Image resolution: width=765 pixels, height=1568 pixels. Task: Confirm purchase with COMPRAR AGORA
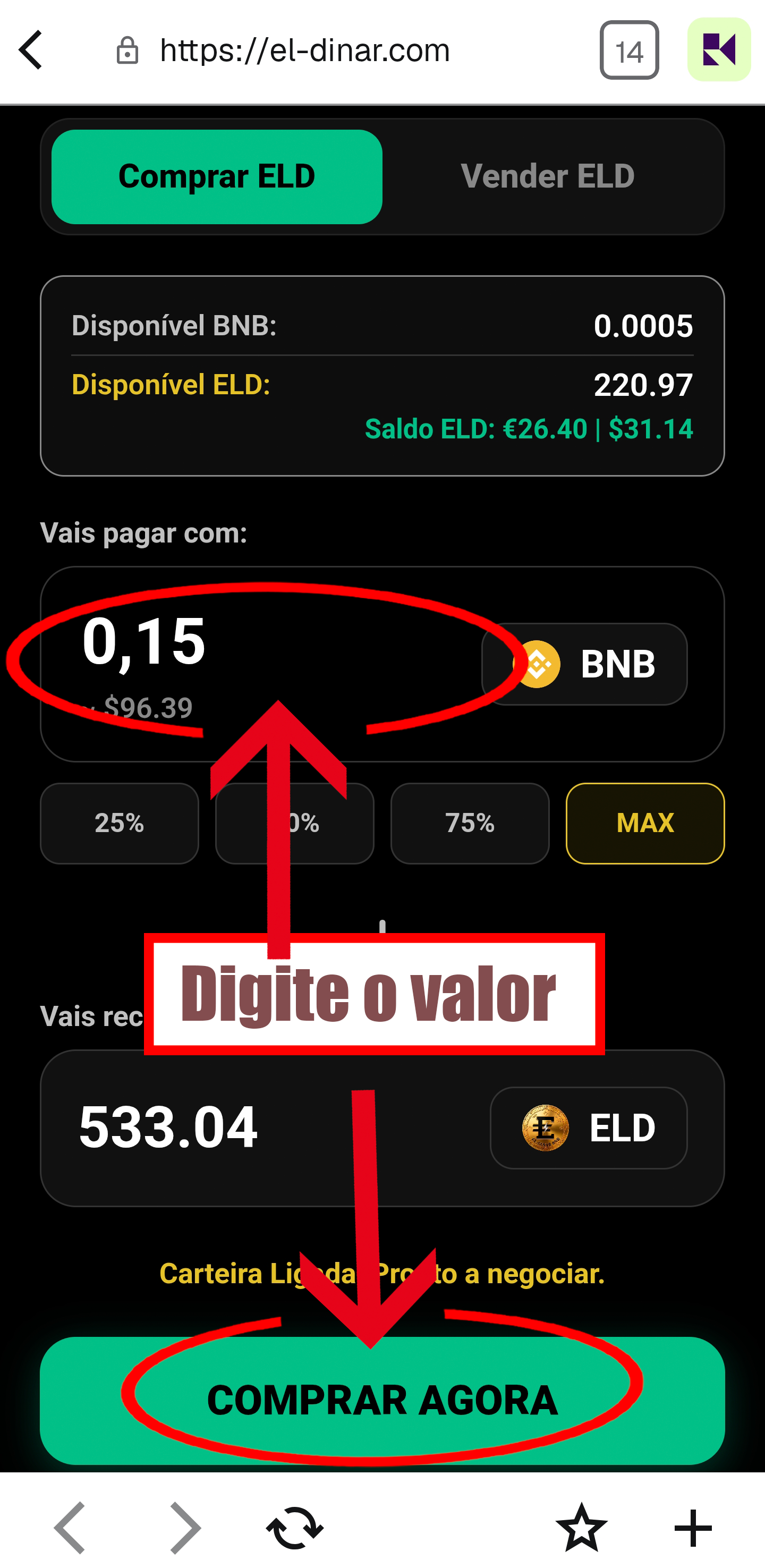(x=382, y=1400)
